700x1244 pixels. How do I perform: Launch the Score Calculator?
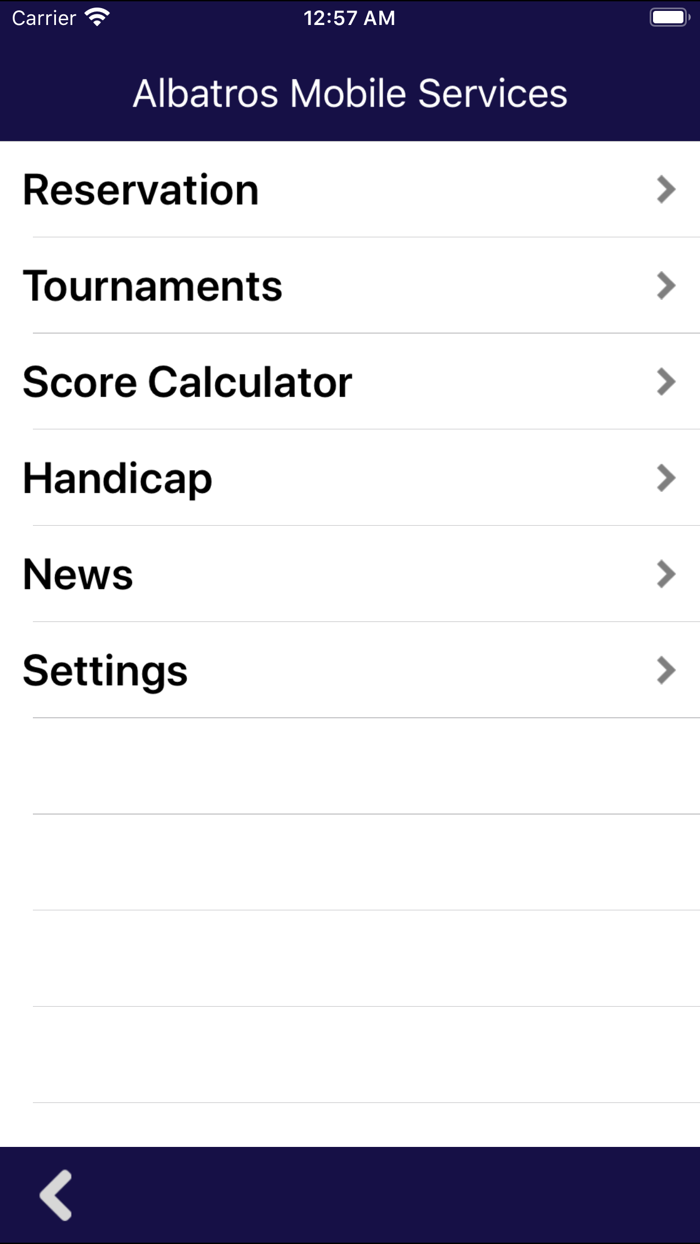(350, 382)
